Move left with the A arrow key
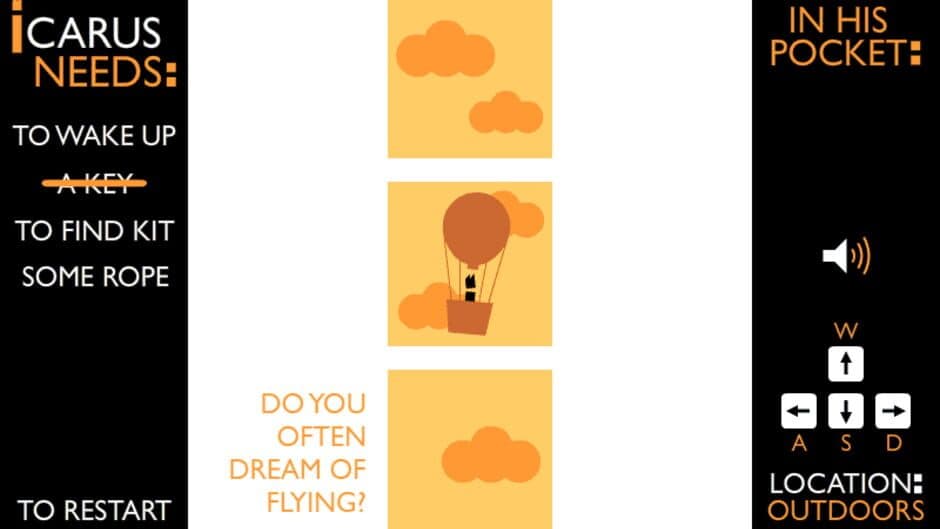Screen dimensions: 940x529 click(799, 410)
